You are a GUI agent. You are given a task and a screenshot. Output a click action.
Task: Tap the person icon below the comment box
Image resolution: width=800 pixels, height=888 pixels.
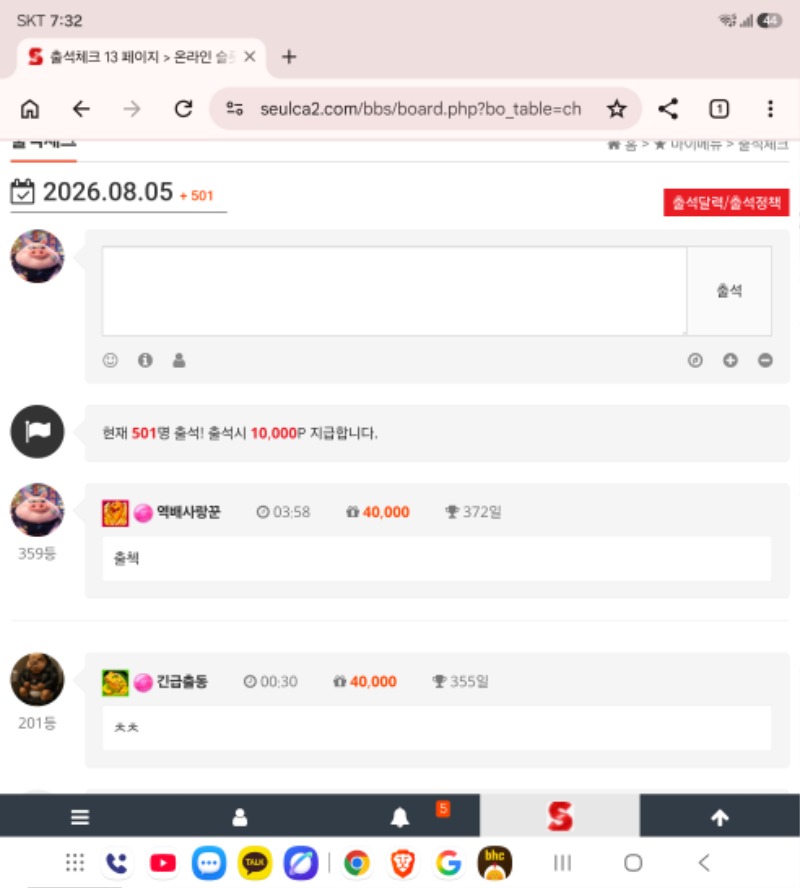pos(179,360)
